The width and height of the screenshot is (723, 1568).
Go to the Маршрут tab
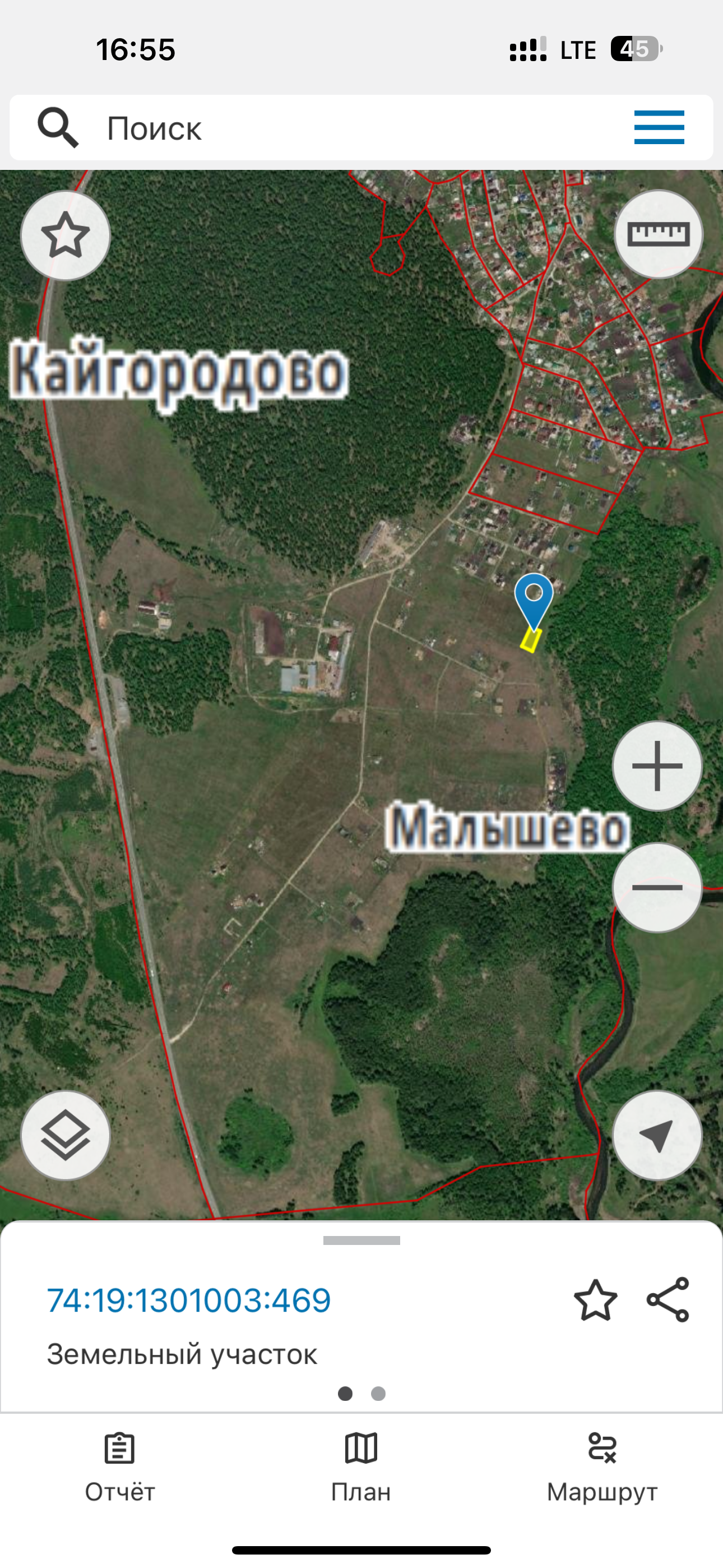click(x=602, y=1466)
